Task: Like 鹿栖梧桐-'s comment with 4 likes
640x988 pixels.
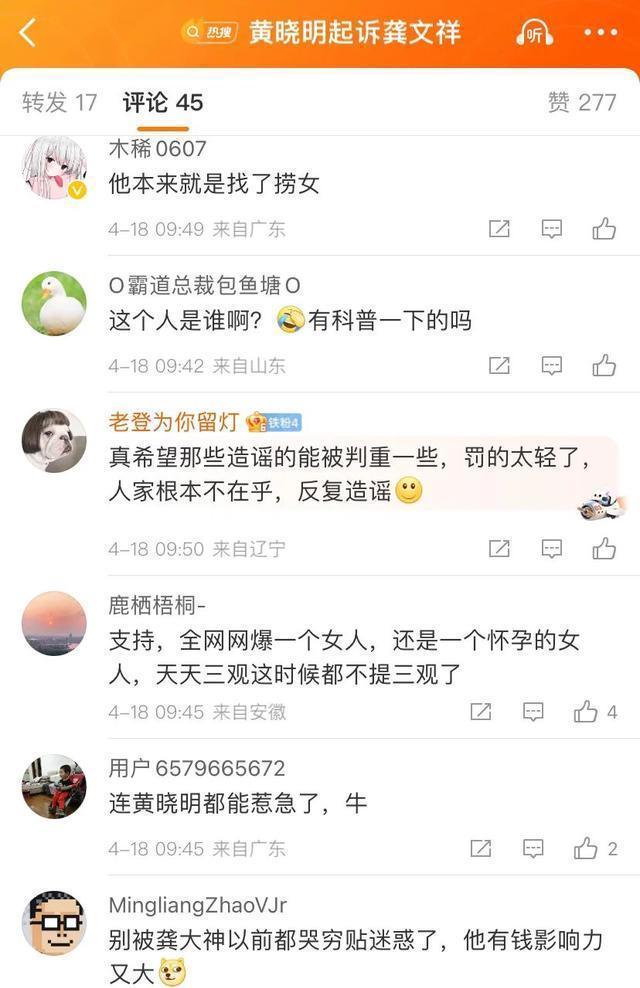Action: point(586,712)
